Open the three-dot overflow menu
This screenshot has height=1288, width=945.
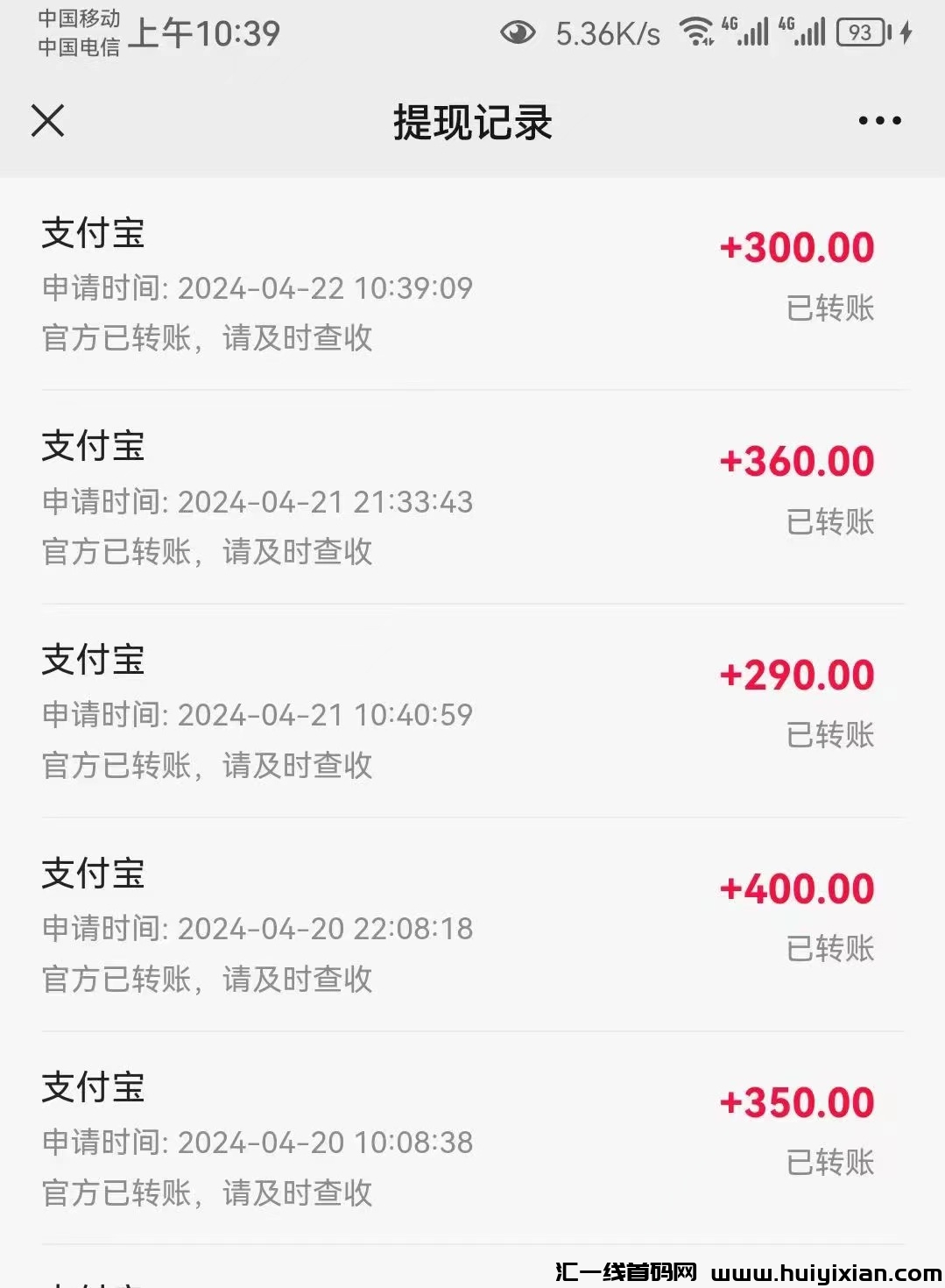[879, 121]
